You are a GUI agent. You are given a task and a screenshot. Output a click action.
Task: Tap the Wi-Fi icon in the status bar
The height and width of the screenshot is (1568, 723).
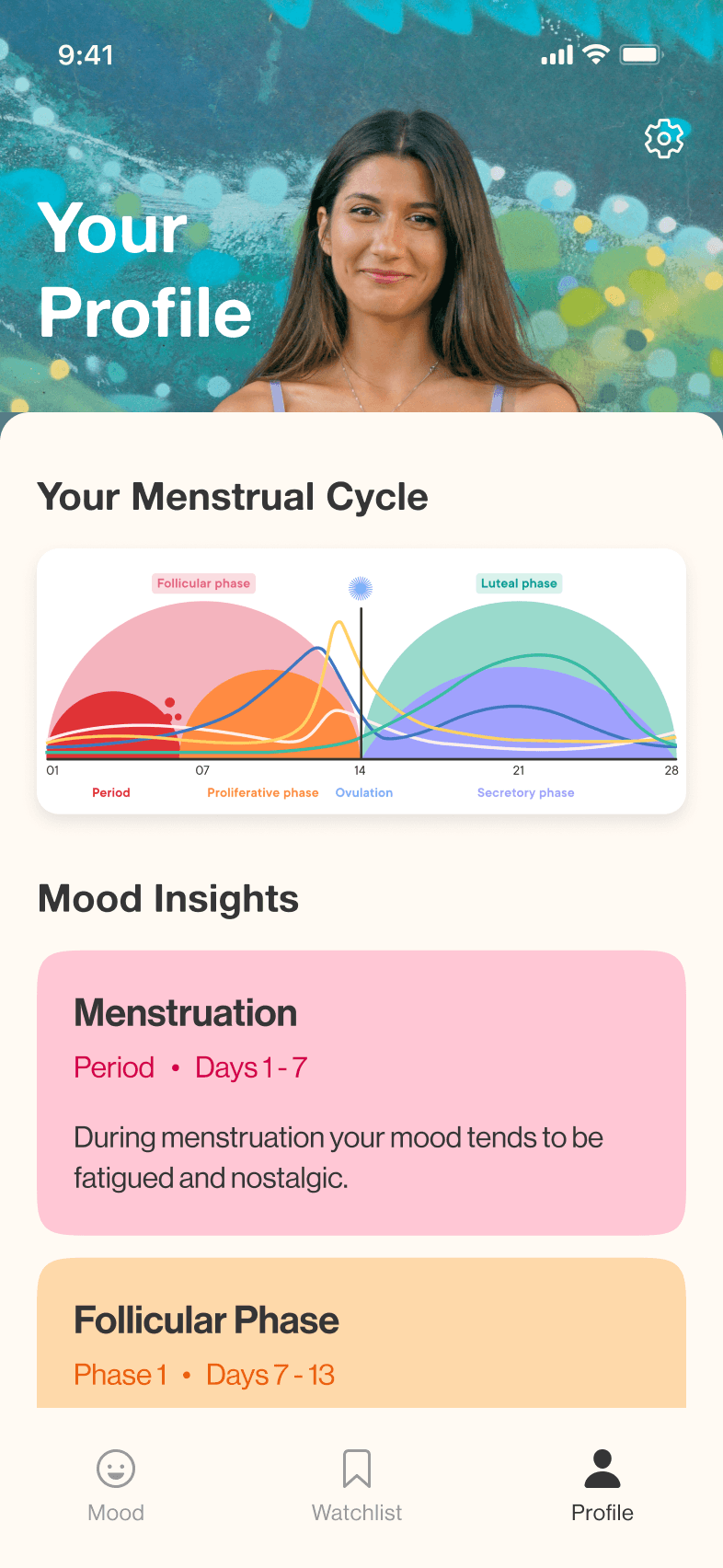[x=594, y=55]
